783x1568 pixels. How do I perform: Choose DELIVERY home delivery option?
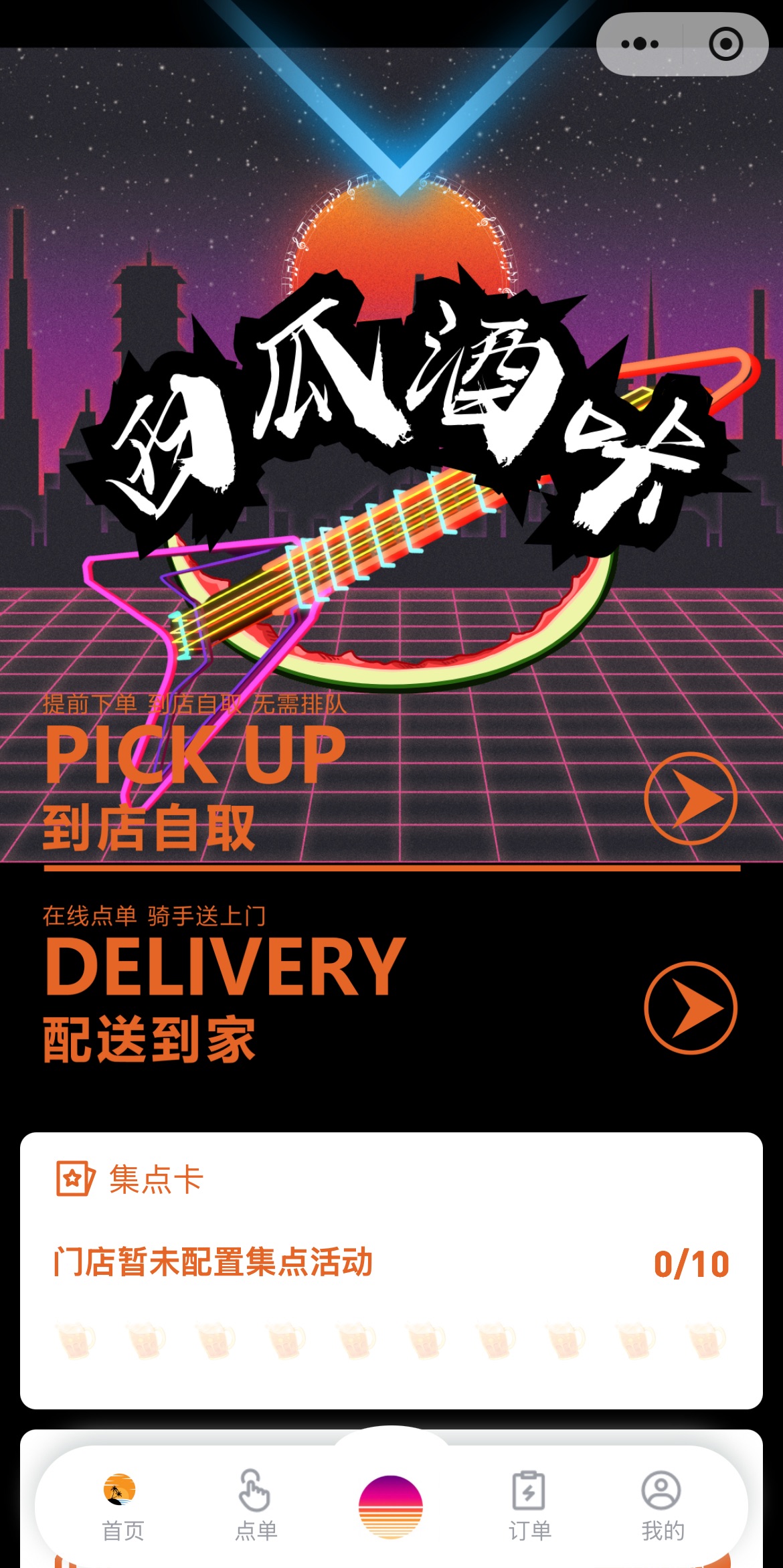point(691,1008)
